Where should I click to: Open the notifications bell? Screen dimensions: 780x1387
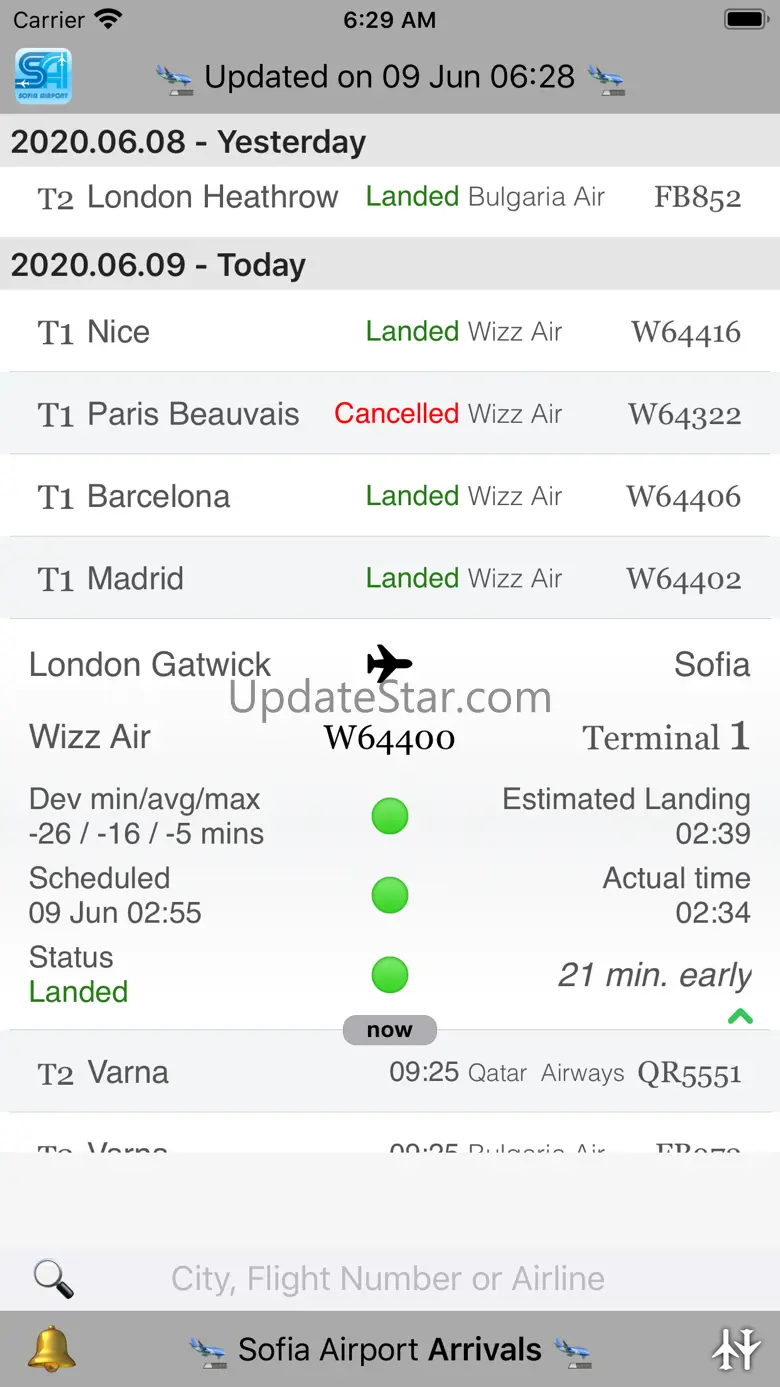pos(52,1349)
